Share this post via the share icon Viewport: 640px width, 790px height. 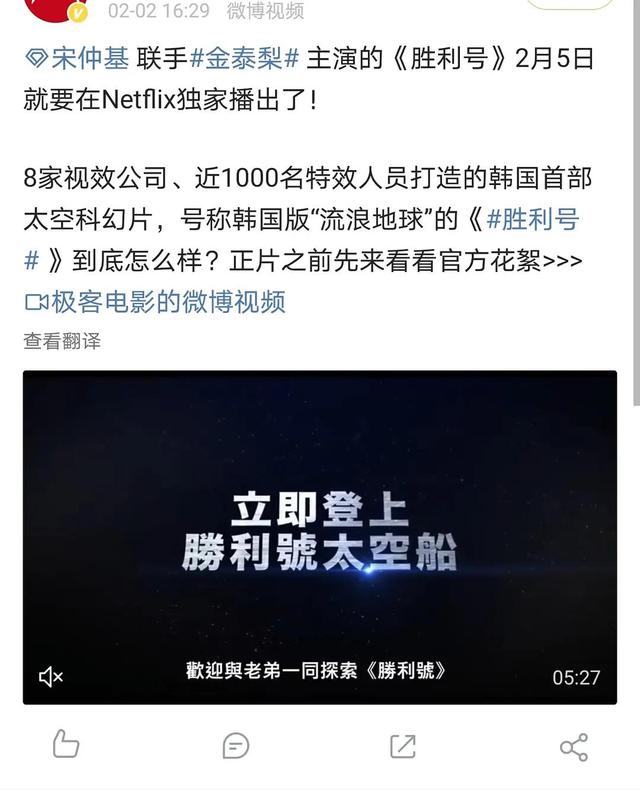[x=574, y=745]
